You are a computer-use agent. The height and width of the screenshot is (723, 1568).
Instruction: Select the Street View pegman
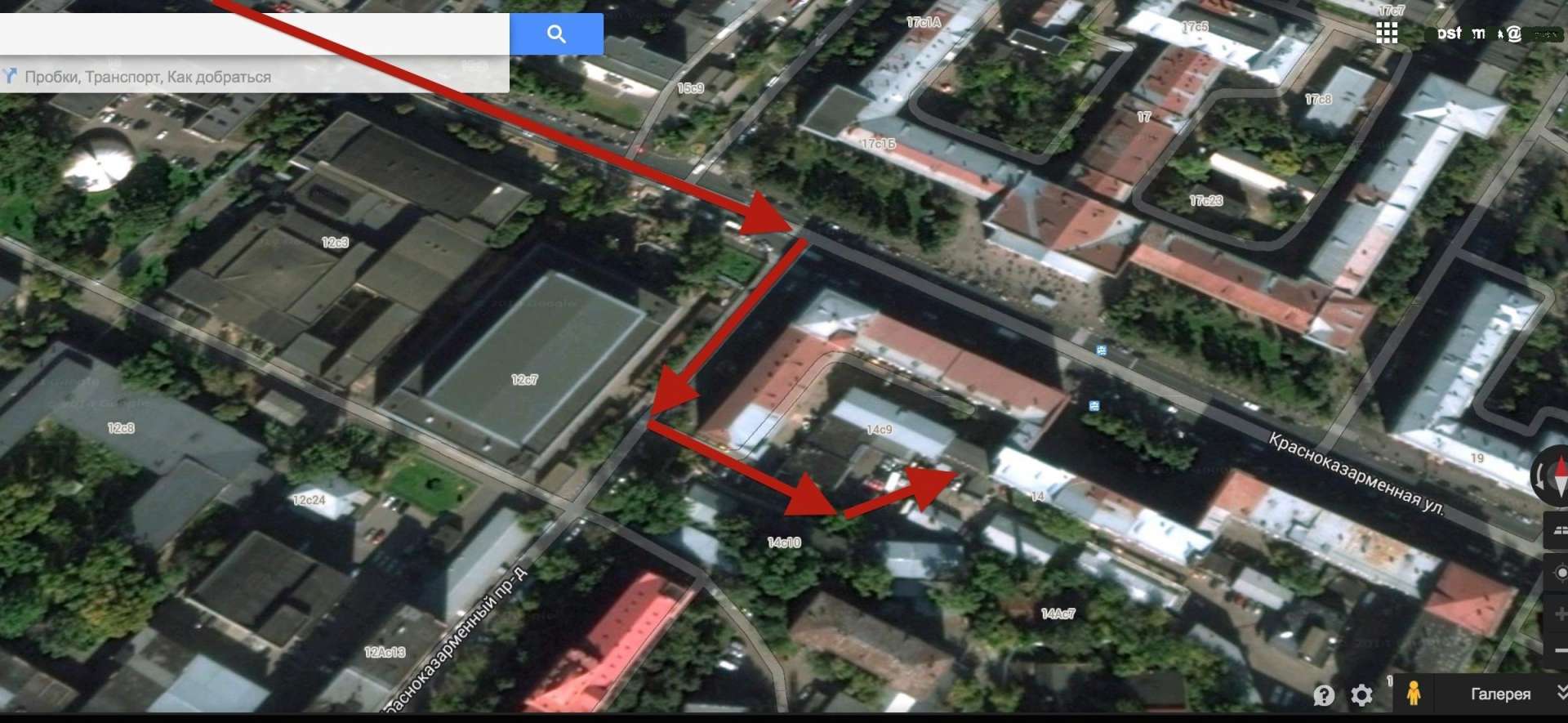coord(1414,693)
